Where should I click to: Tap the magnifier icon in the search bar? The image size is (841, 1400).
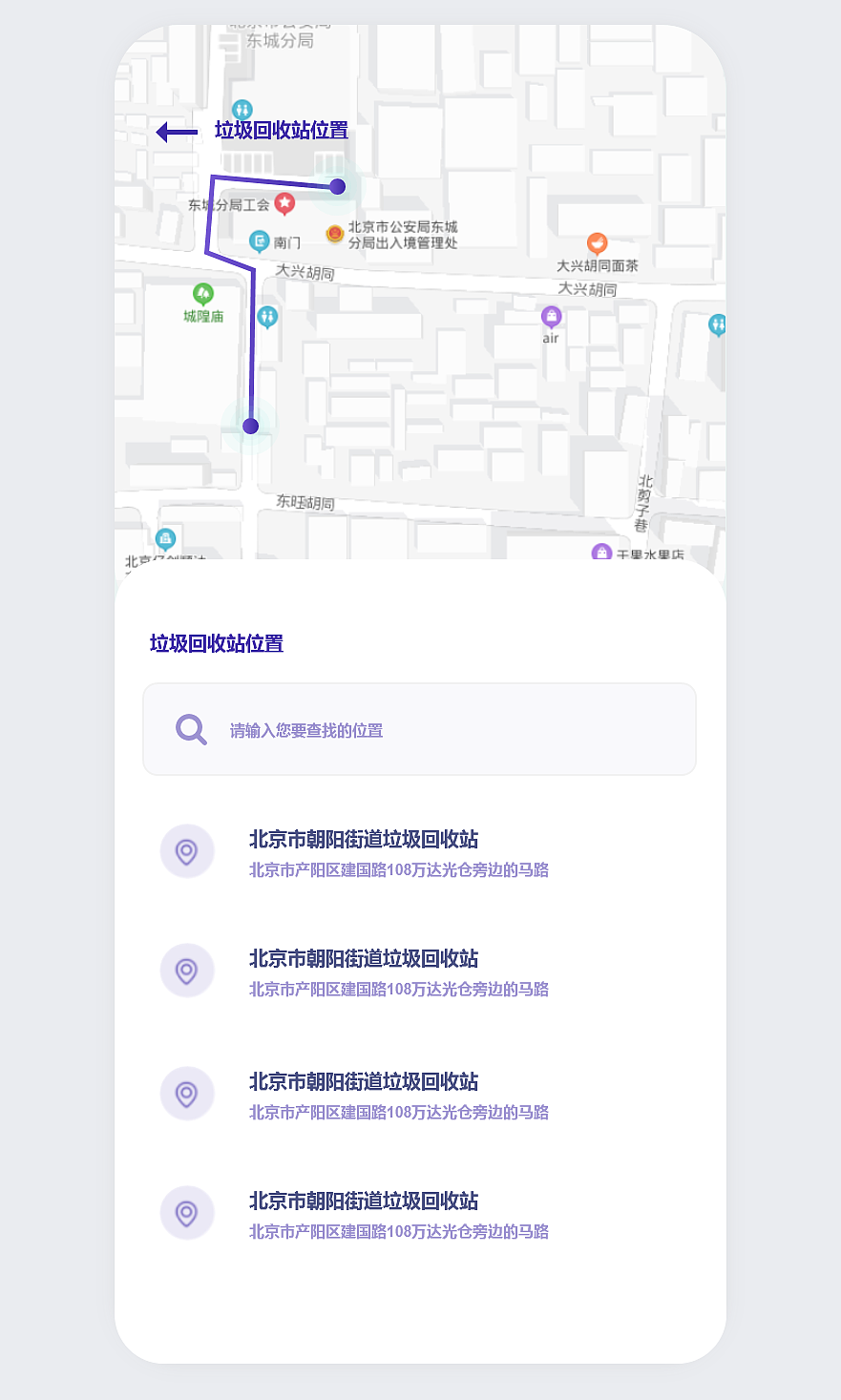[190, 728]
